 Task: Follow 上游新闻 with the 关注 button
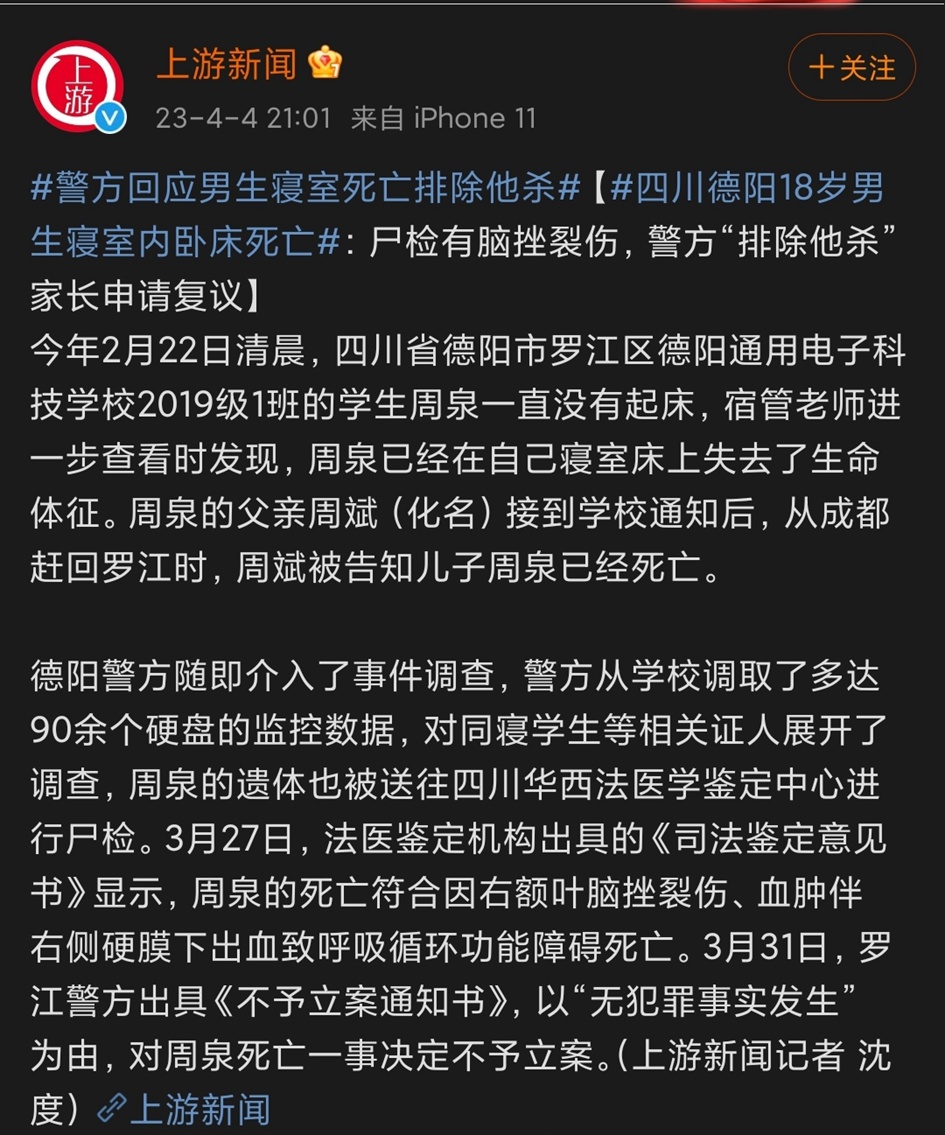tap(851, 68)
